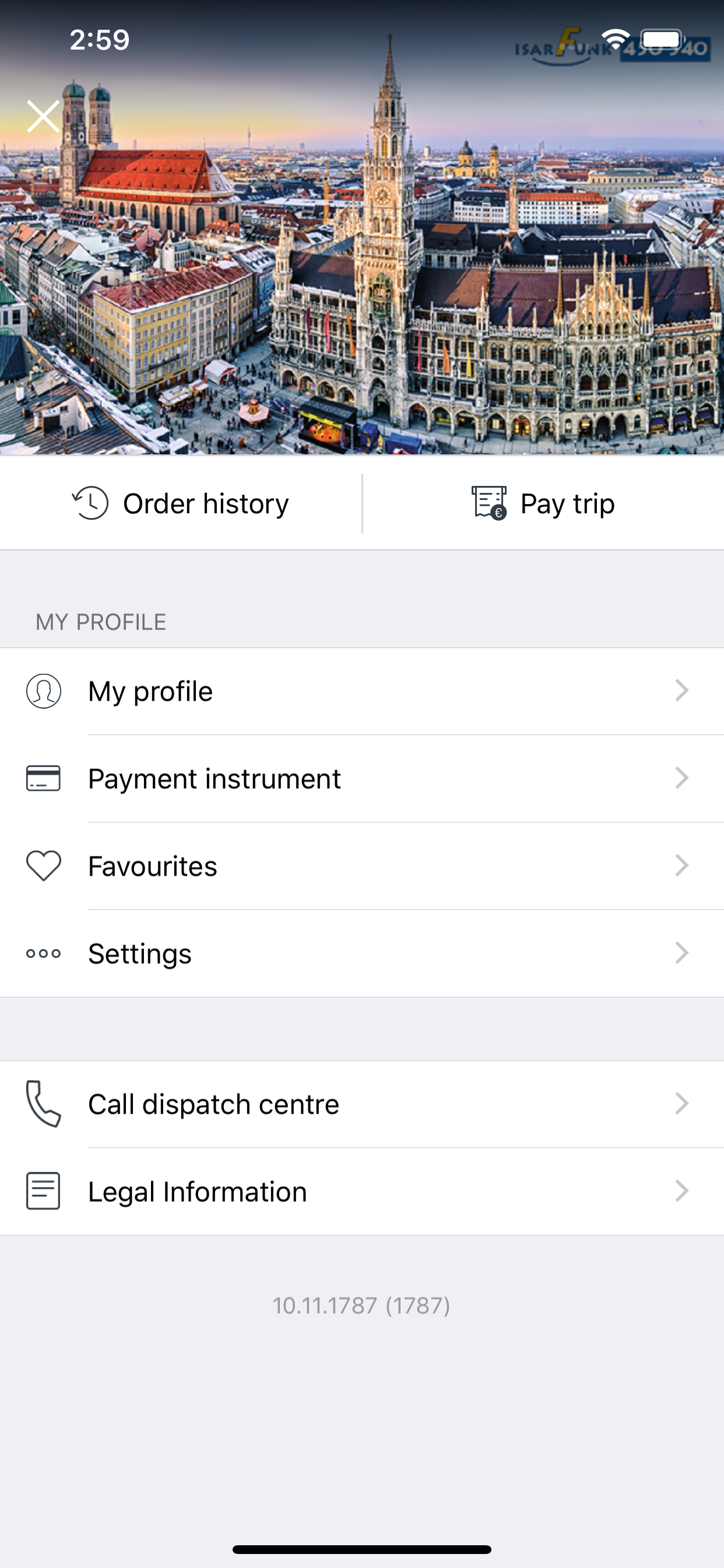Open the My profile row

362,691
